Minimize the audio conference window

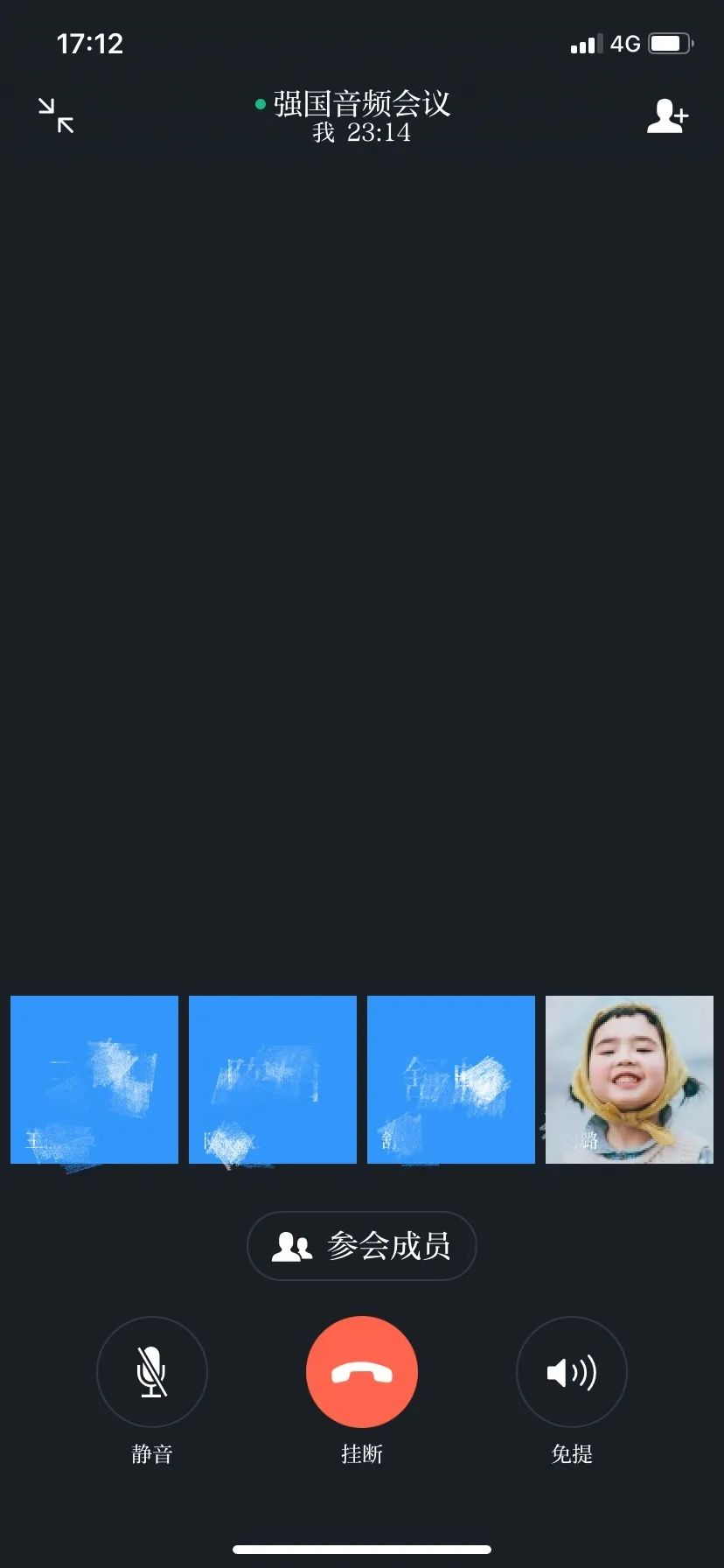pyautogui.click(x=56, y=115)
